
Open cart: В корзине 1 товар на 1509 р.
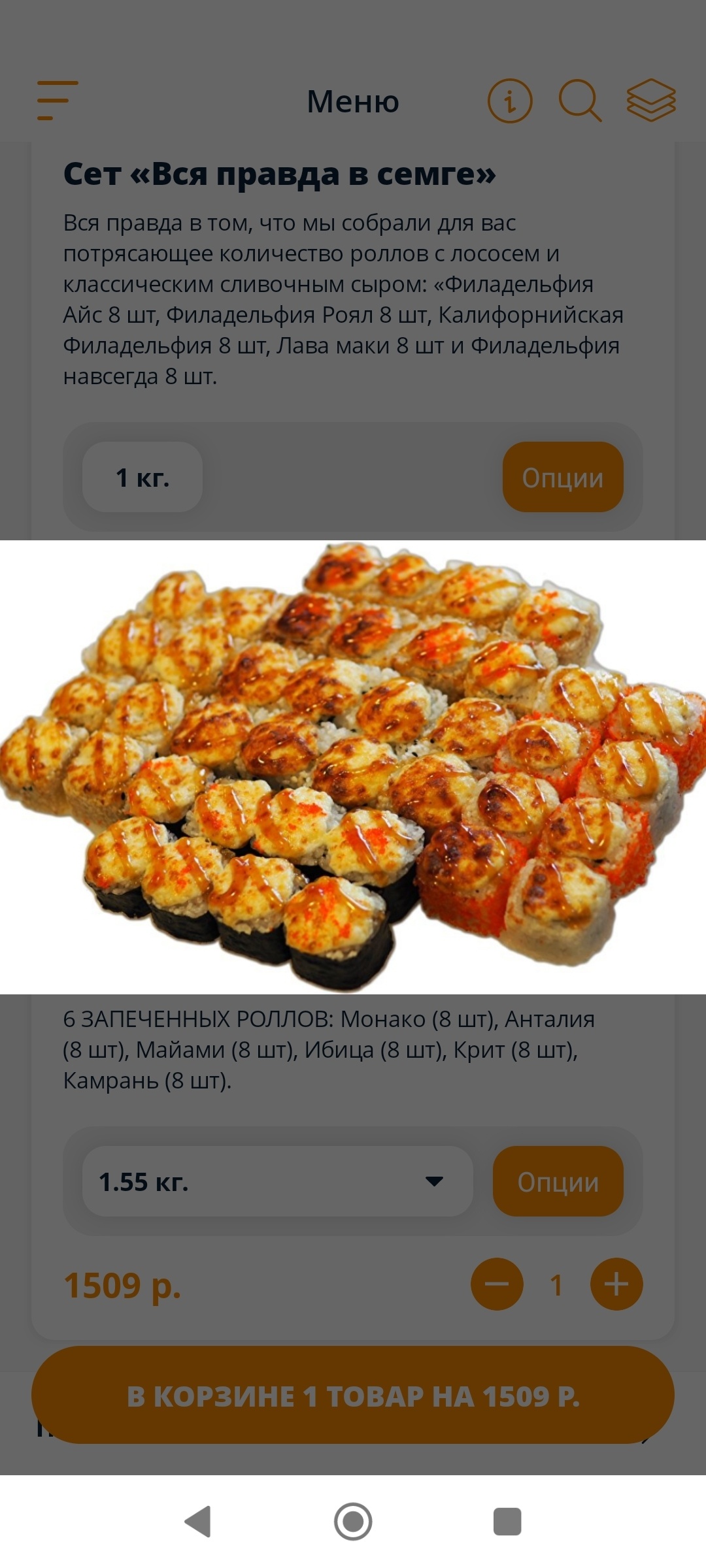353,1396
